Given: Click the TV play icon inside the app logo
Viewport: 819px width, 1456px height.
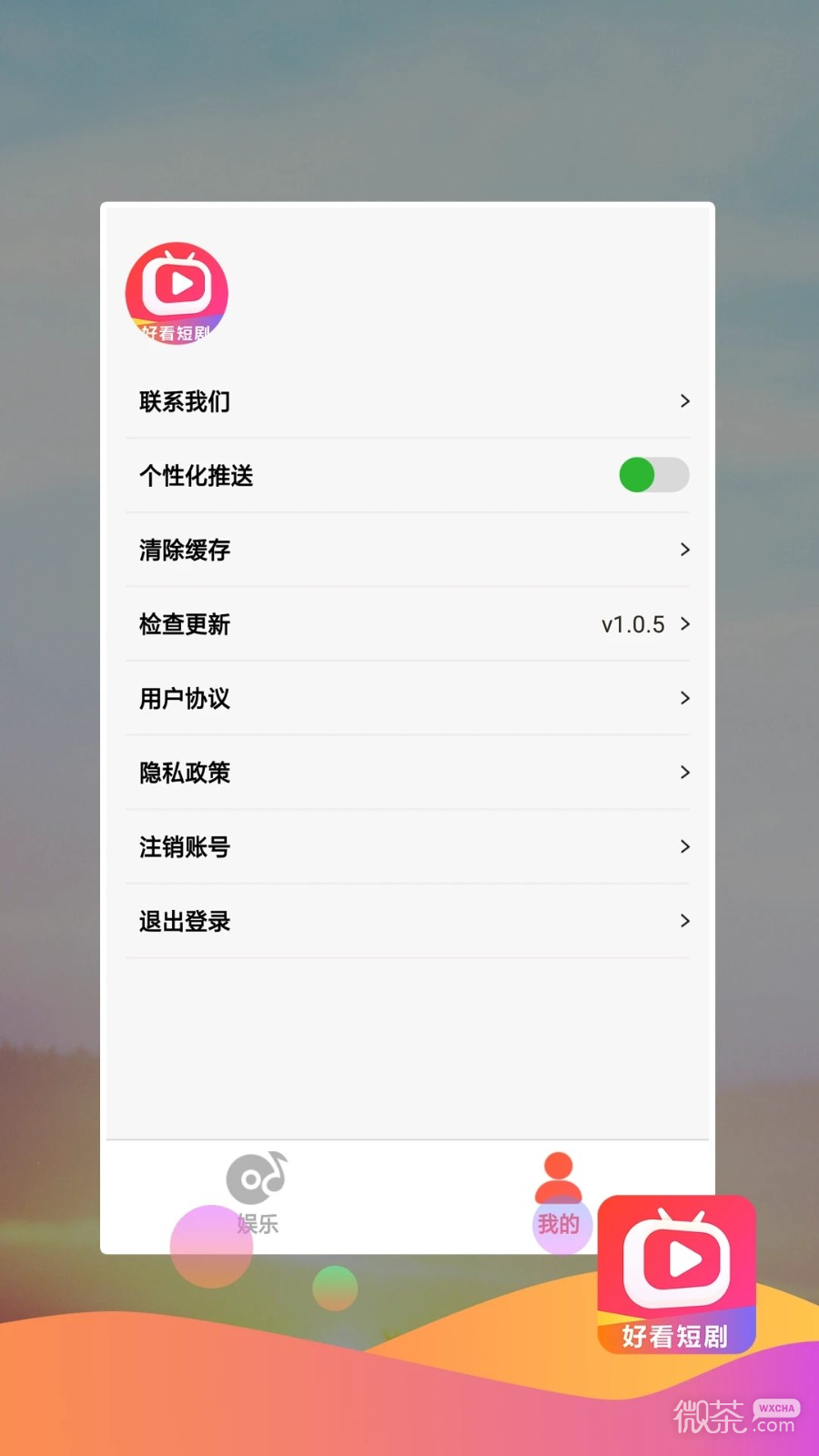Looking at the screenshot, I should 177,284.
